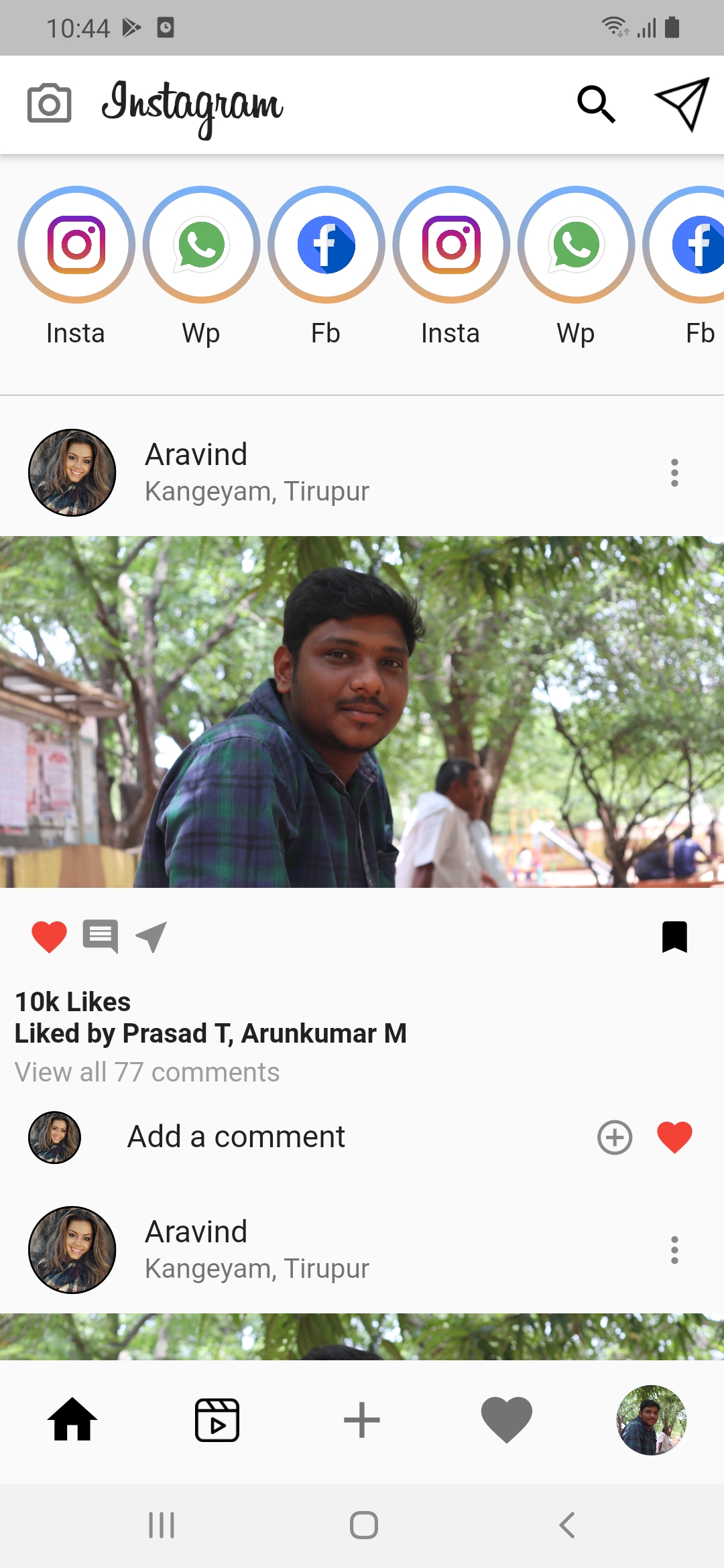View all 77 comments

point(147,1072)
